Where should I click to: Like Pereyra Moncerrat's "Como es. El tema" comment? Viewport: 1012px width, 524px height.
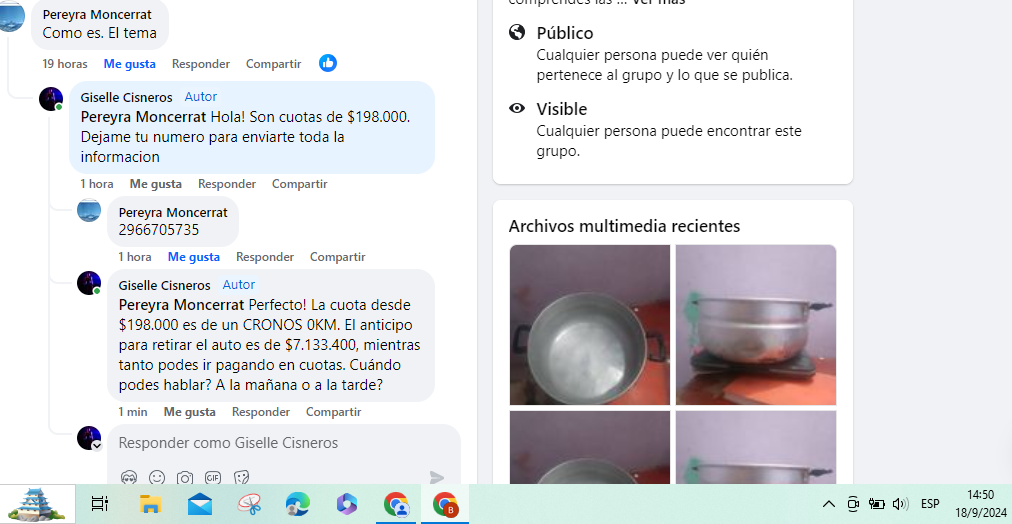(x=129, y=64)
